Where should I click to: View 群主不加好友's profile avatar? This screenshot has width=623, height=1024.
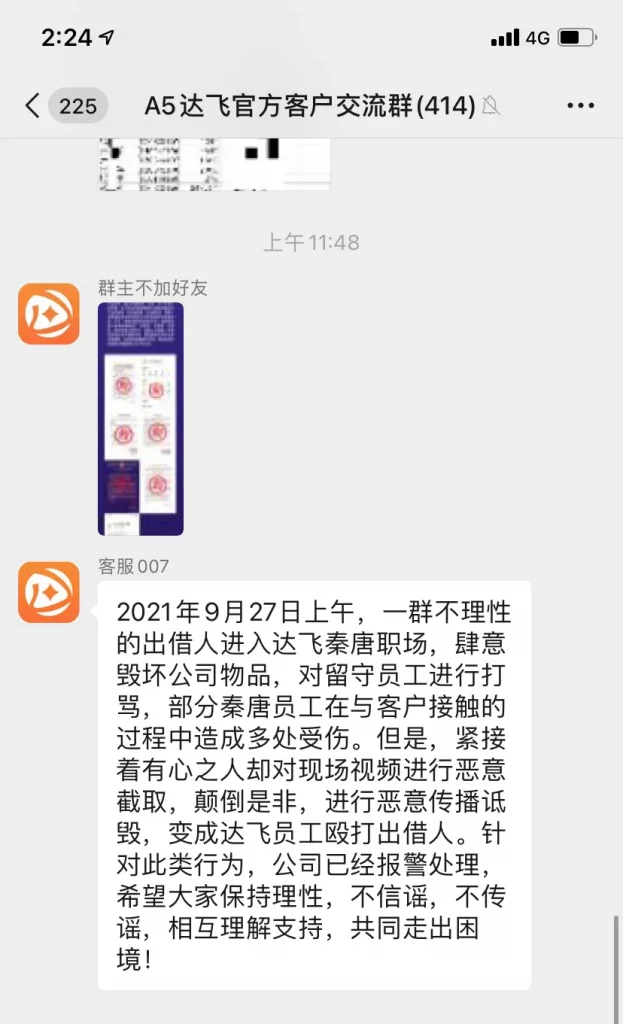click(49, 314)
